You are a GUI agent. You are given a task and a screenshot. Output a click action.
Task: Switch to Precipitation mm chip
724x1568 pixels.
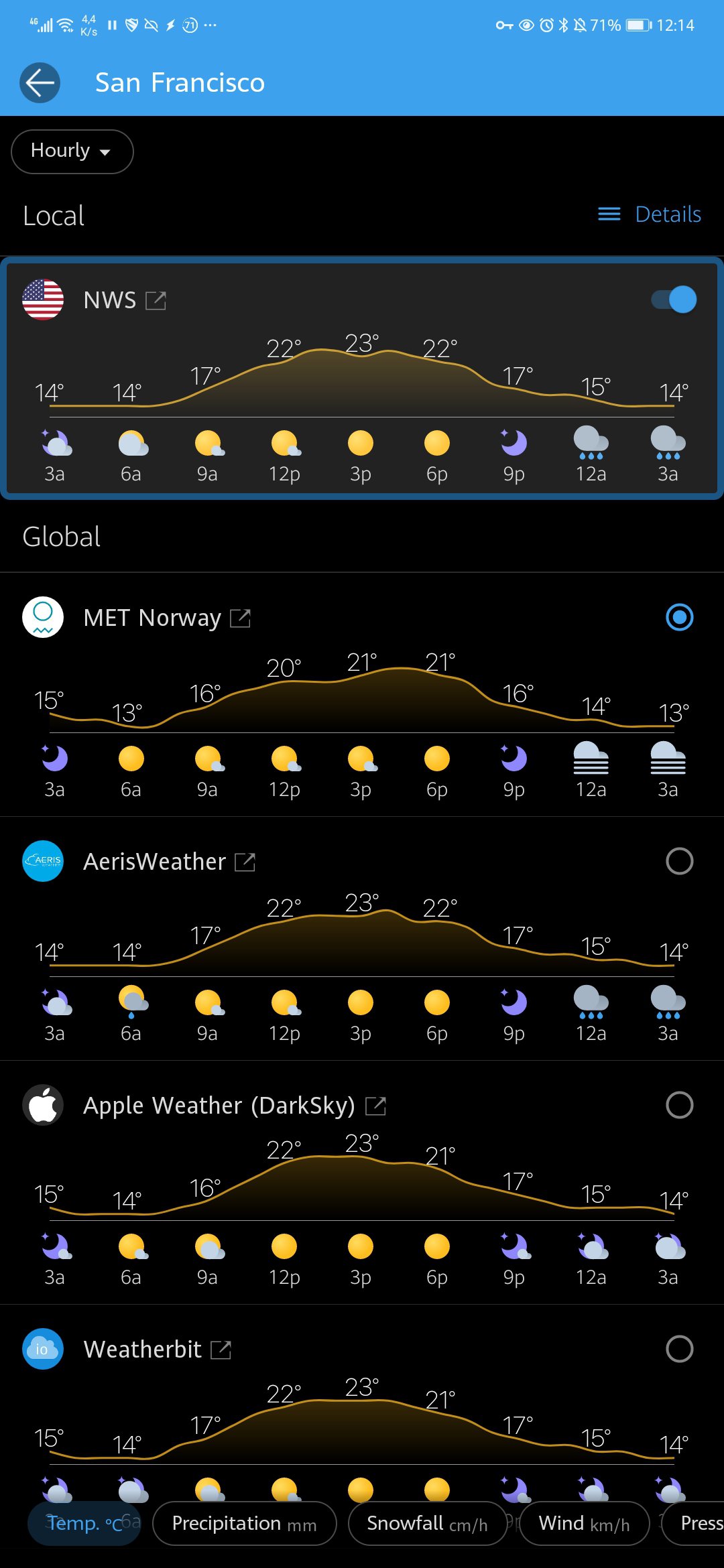pos(245,1524)
